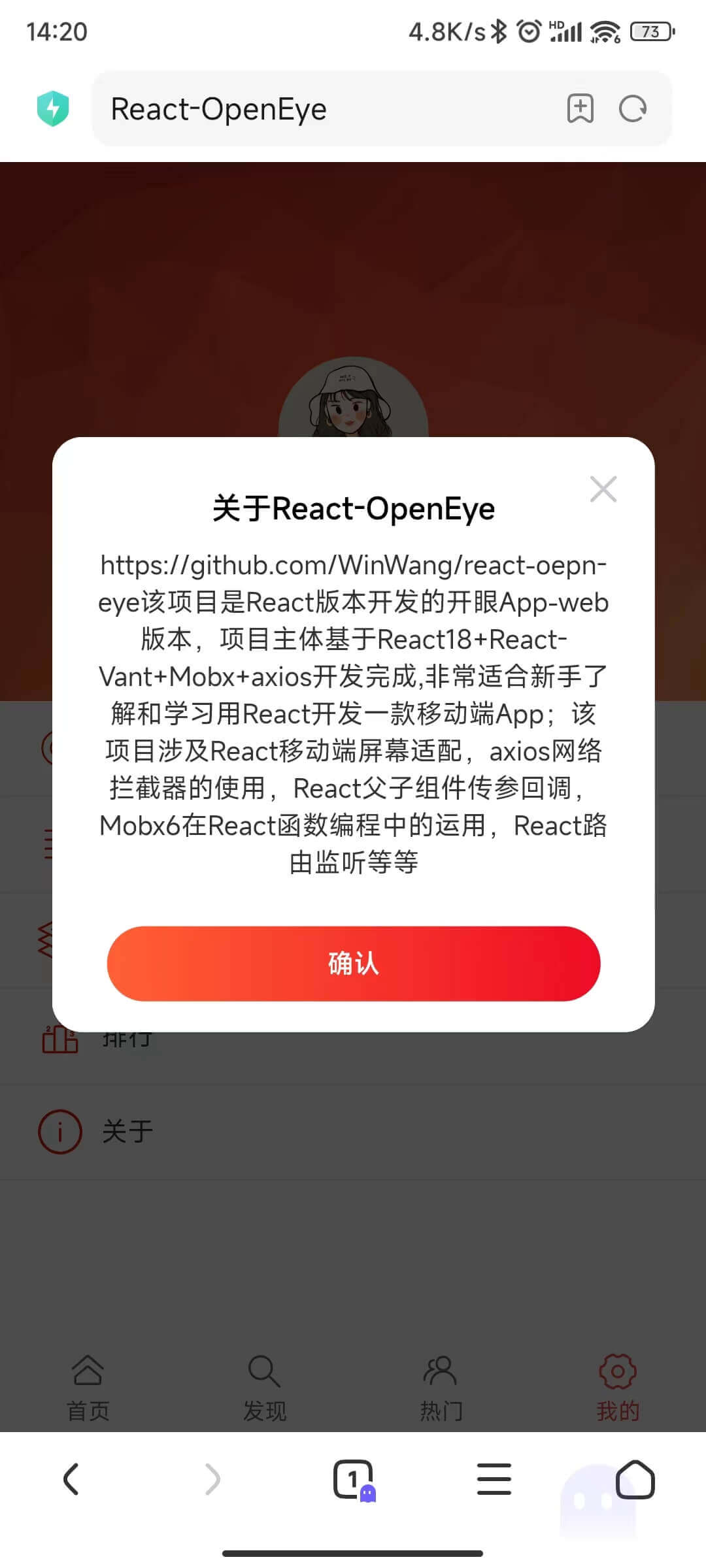Open the browser menu
706x1568 pixels.
[x=494, y=1478]
